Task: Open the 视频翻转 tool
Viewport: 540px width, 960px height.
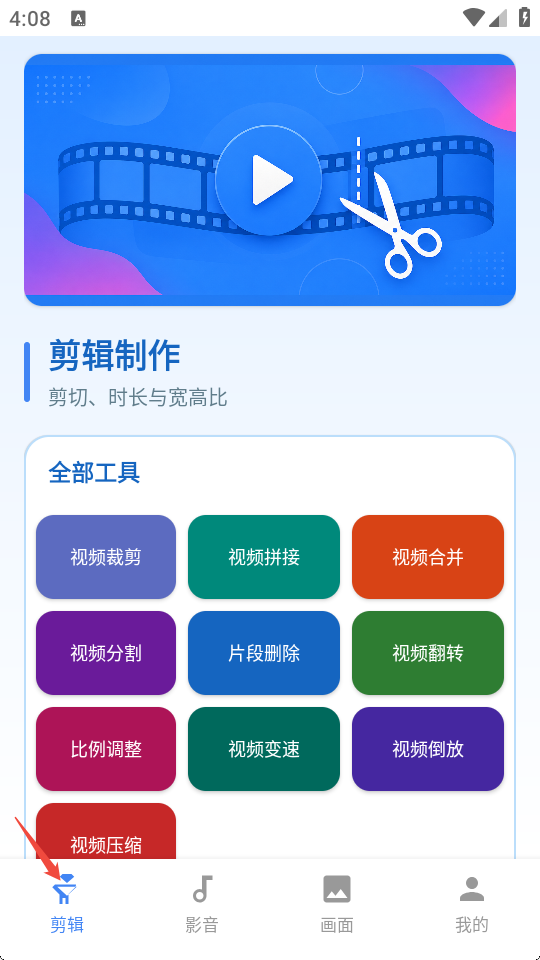Action: [428, 653]
